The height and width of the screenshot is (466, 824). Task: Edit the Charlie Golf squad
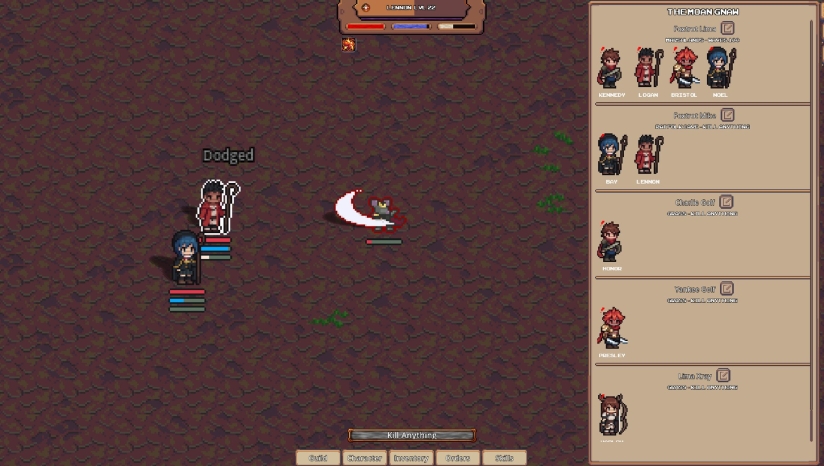(727, 202)
